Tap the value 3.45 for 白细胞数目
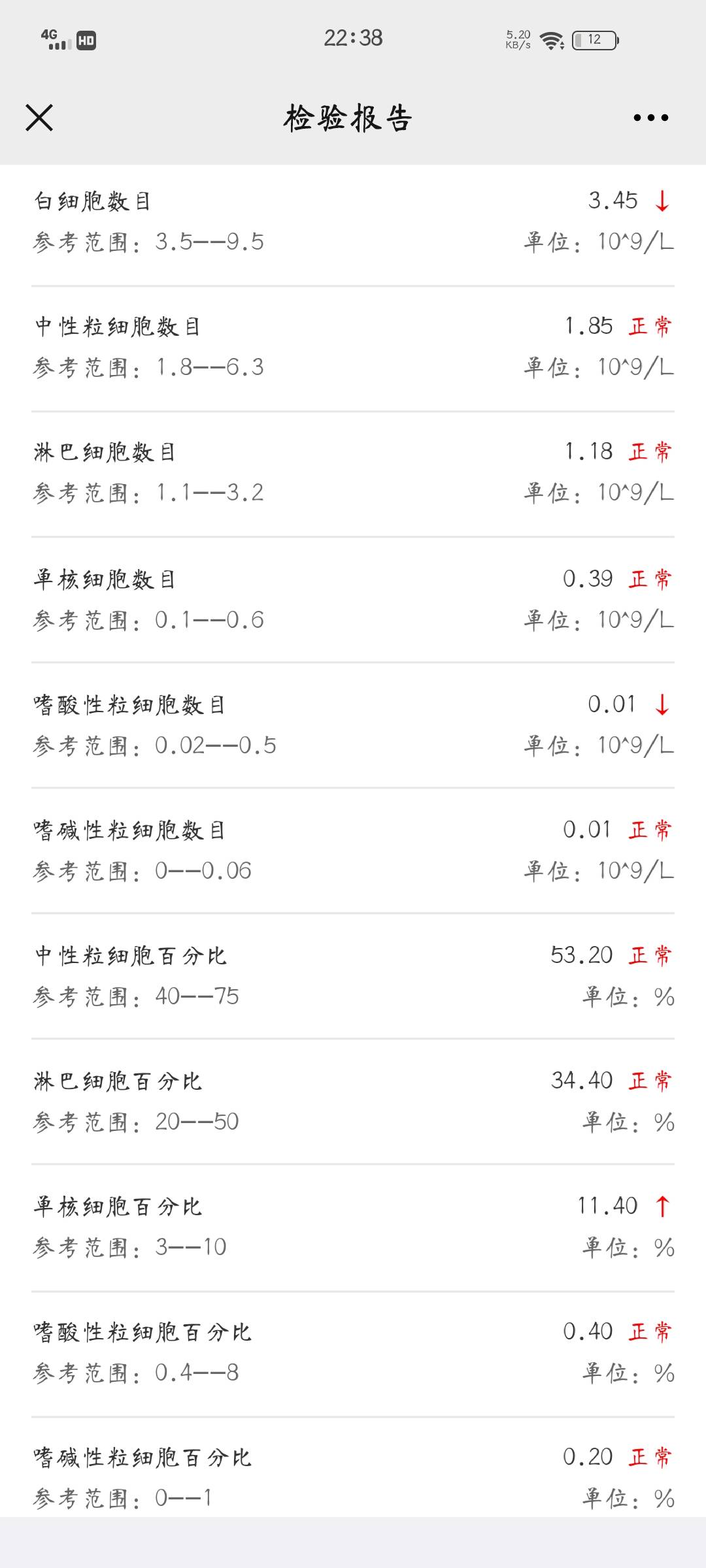The width and height of the screenshot is (706, 1568). coord(613,202)
